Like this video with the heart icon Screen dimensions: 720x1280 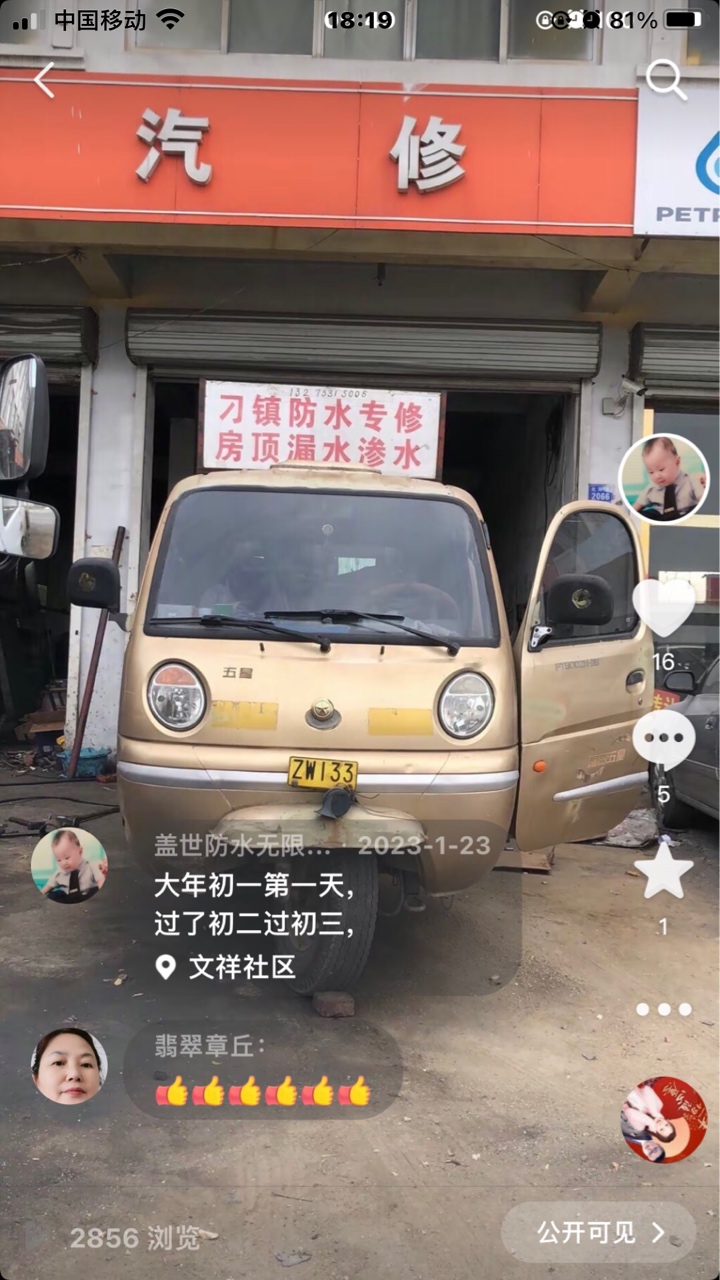click(x=663, y=606)
